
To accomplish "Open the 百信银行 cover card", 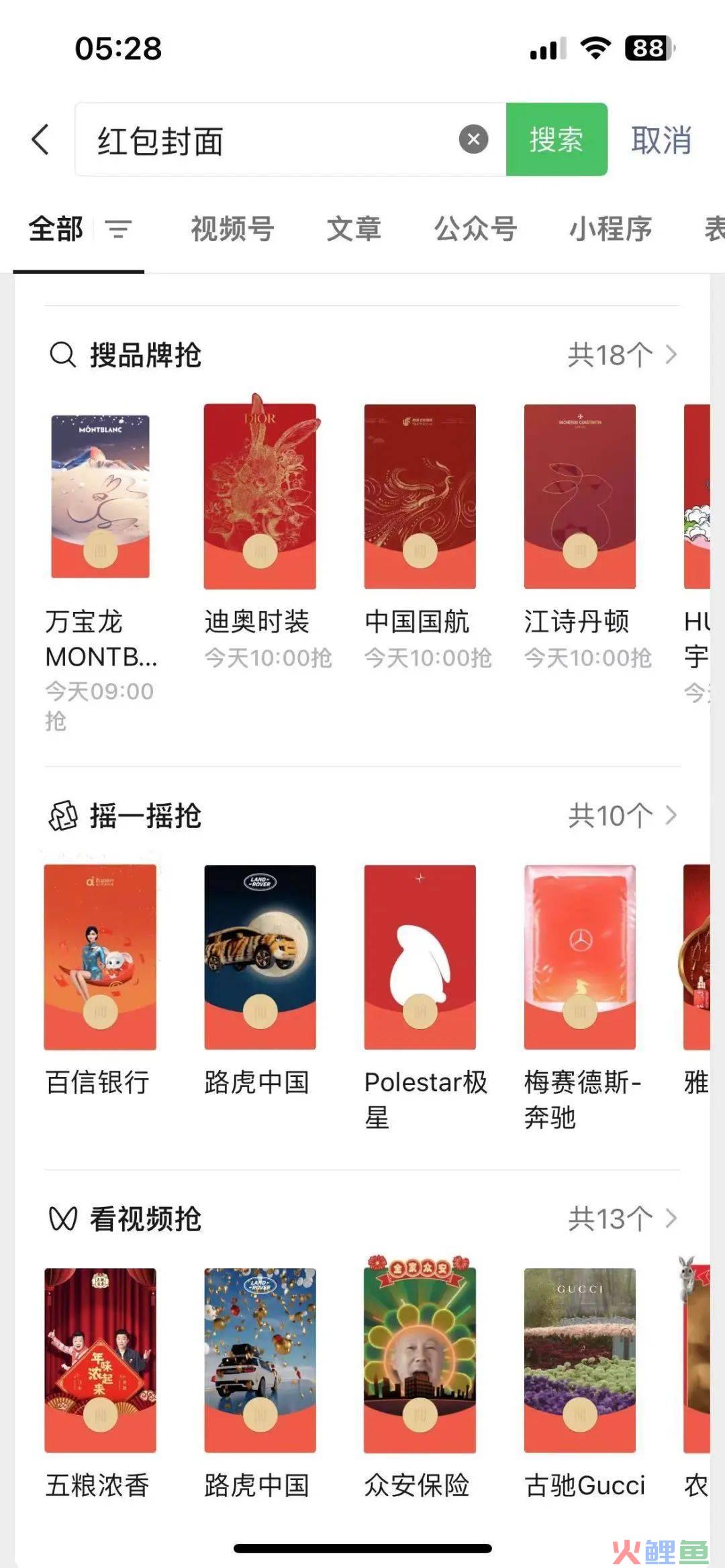I will point(100,957).
